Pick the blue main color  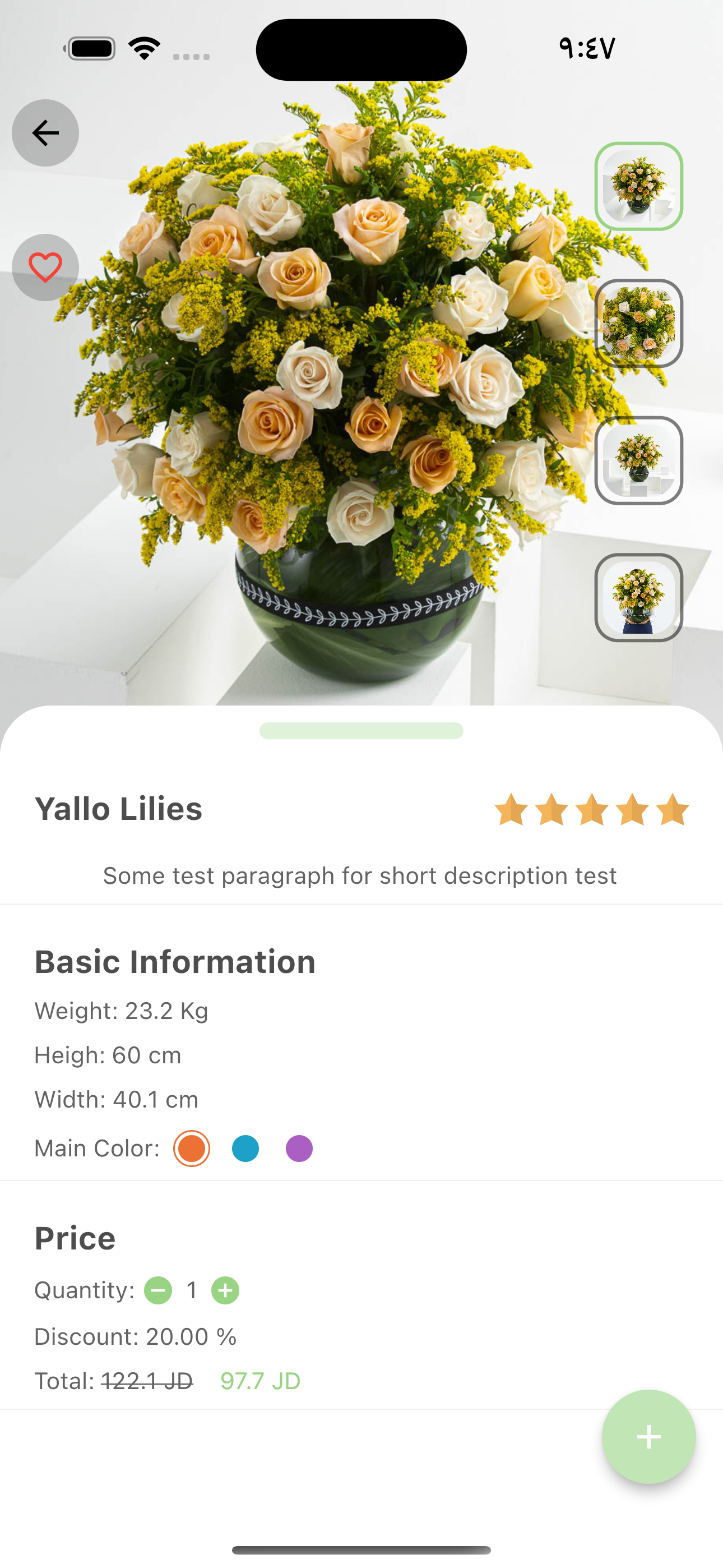pyautogui.click(x=245, y=1149)
